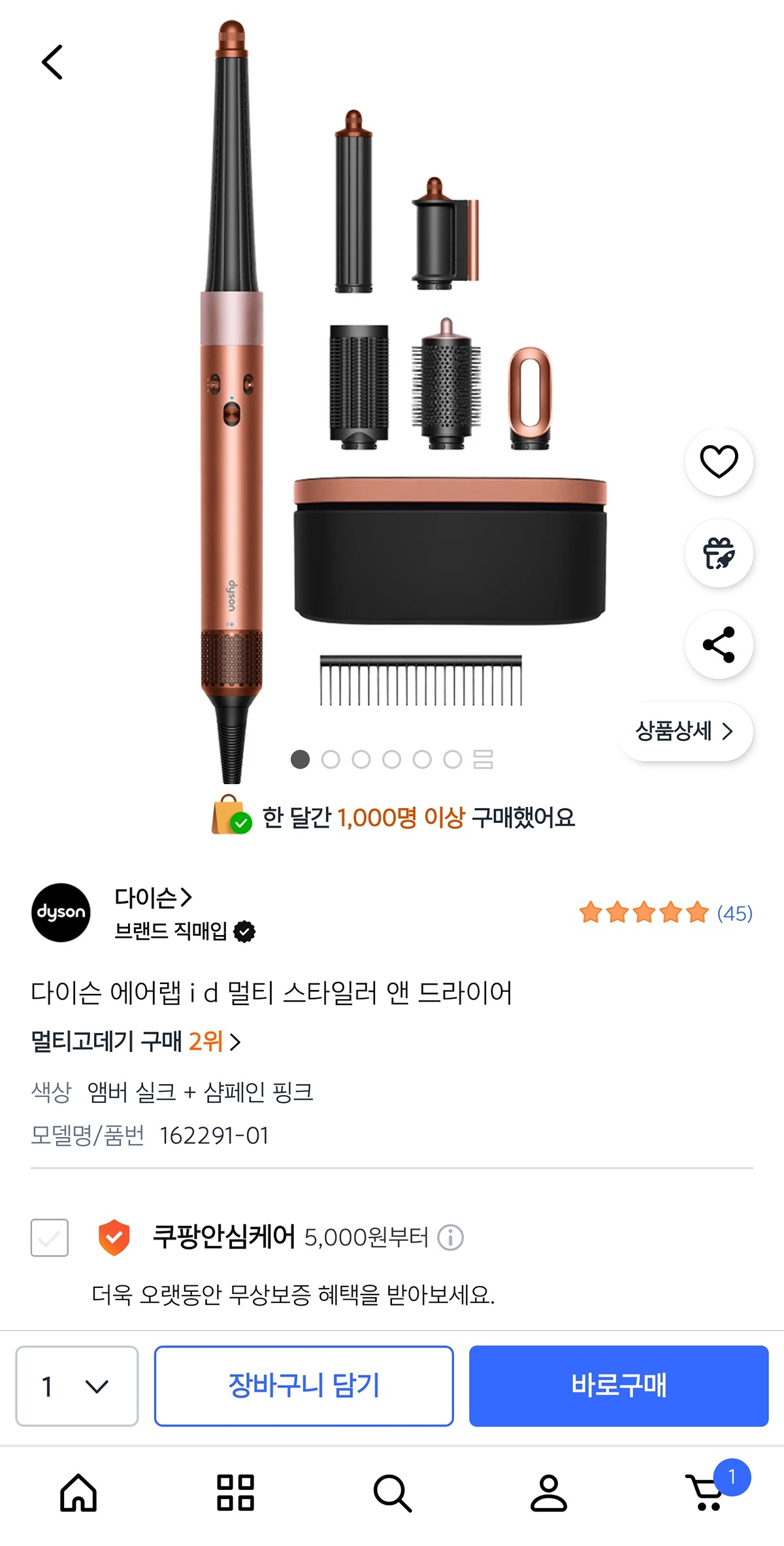Open the quantity dropdown
The height and width of the screenshot is (1546, 784).
pyautogui.click(x=77, y=1386)
